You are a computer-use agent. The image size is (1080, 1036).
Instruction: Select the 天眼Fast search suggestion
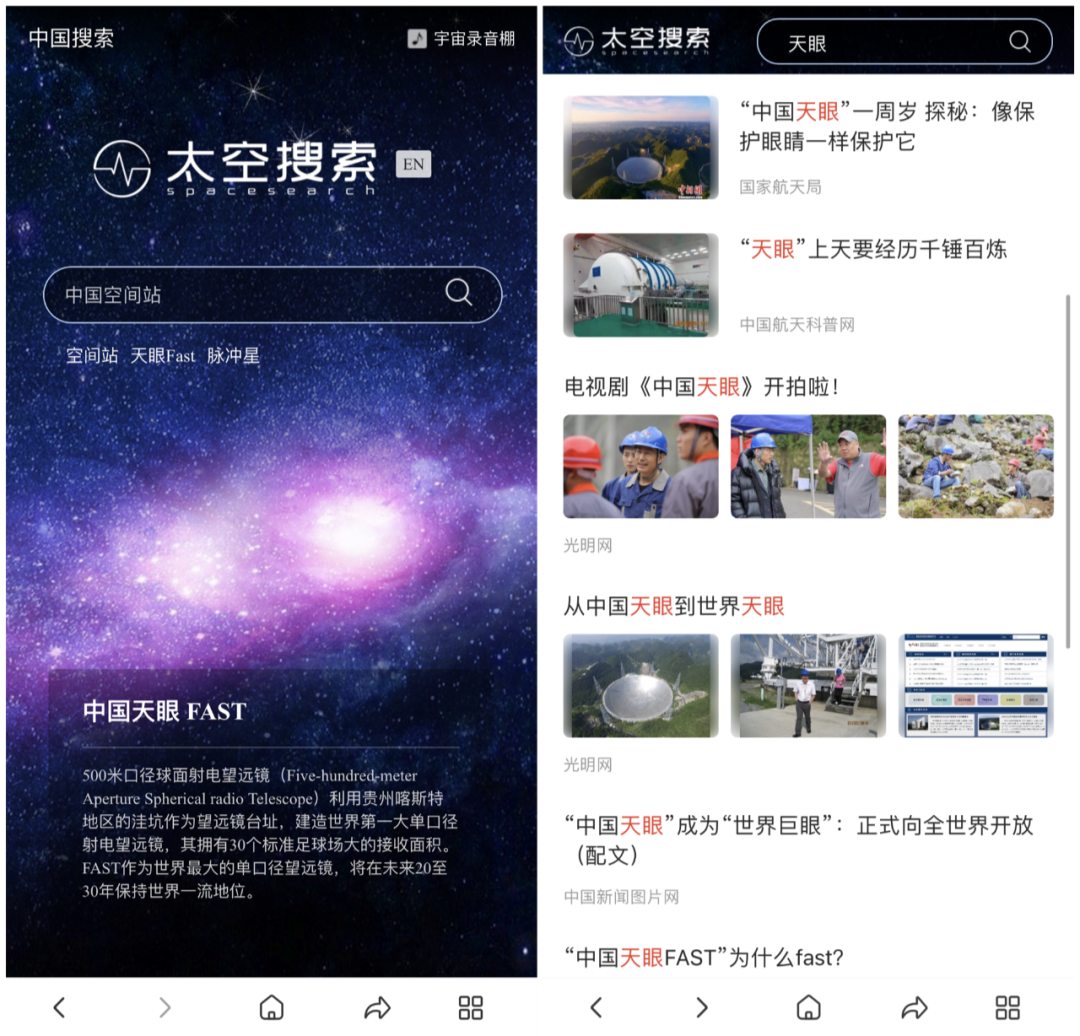click(163, 356)
